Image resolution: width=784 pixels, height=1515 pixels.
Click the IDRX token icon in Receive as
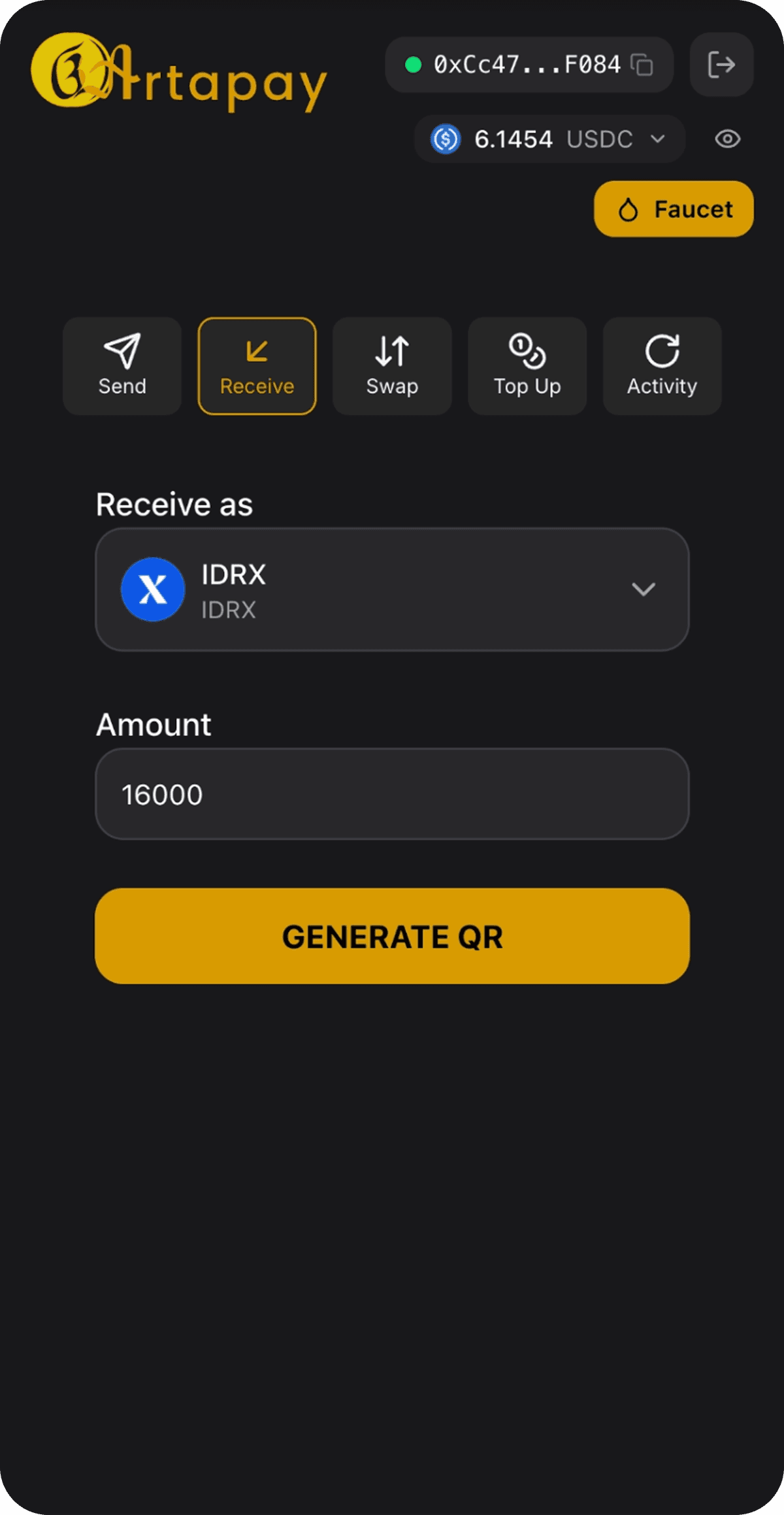152,589
